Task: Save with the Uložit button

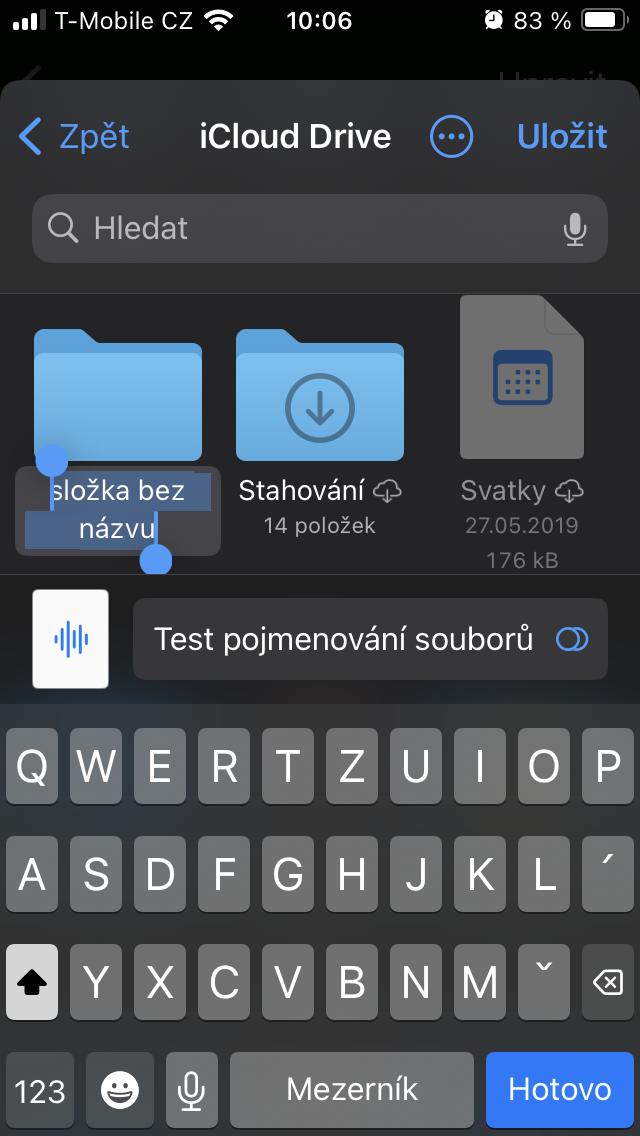Action: coord(562,136)
